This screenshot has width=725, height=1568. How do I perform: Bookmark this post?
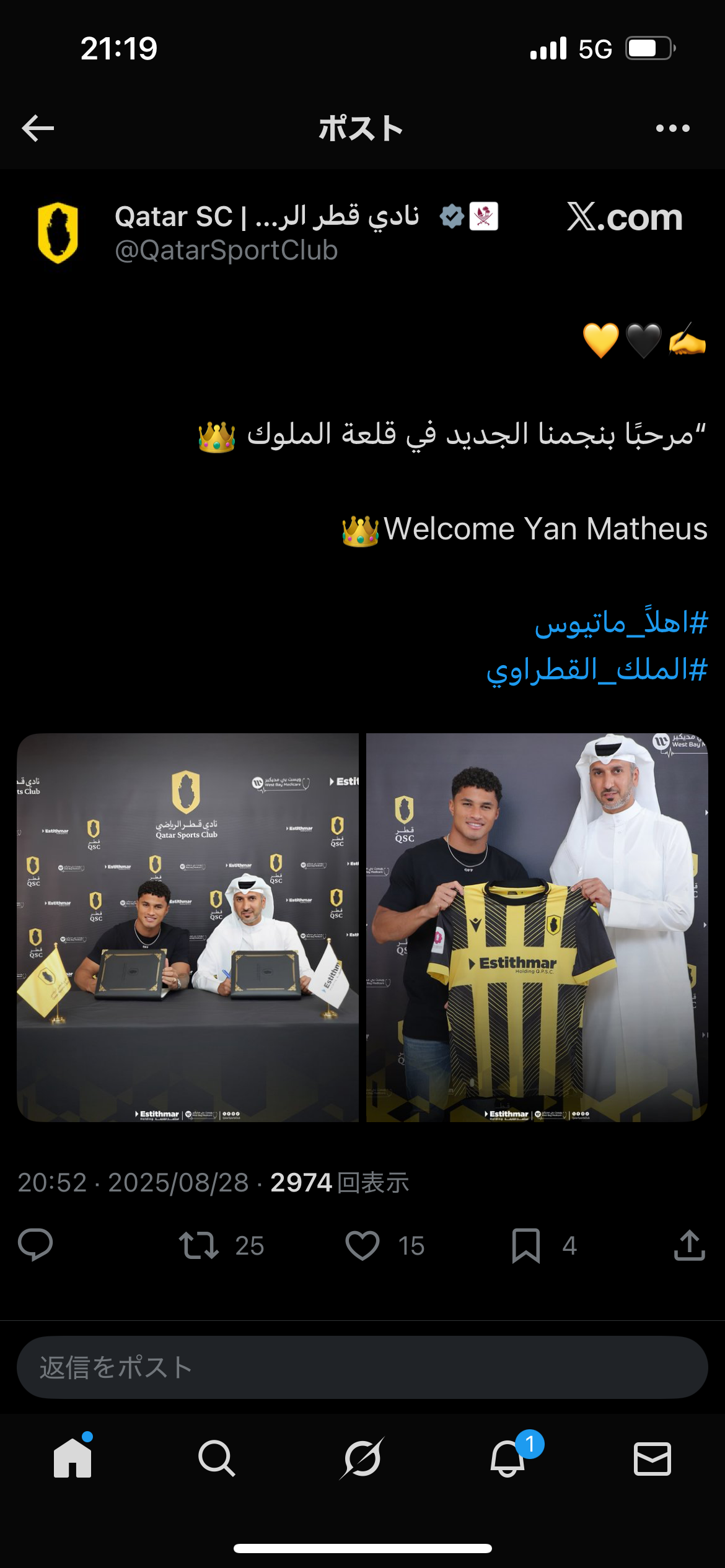526,1245
